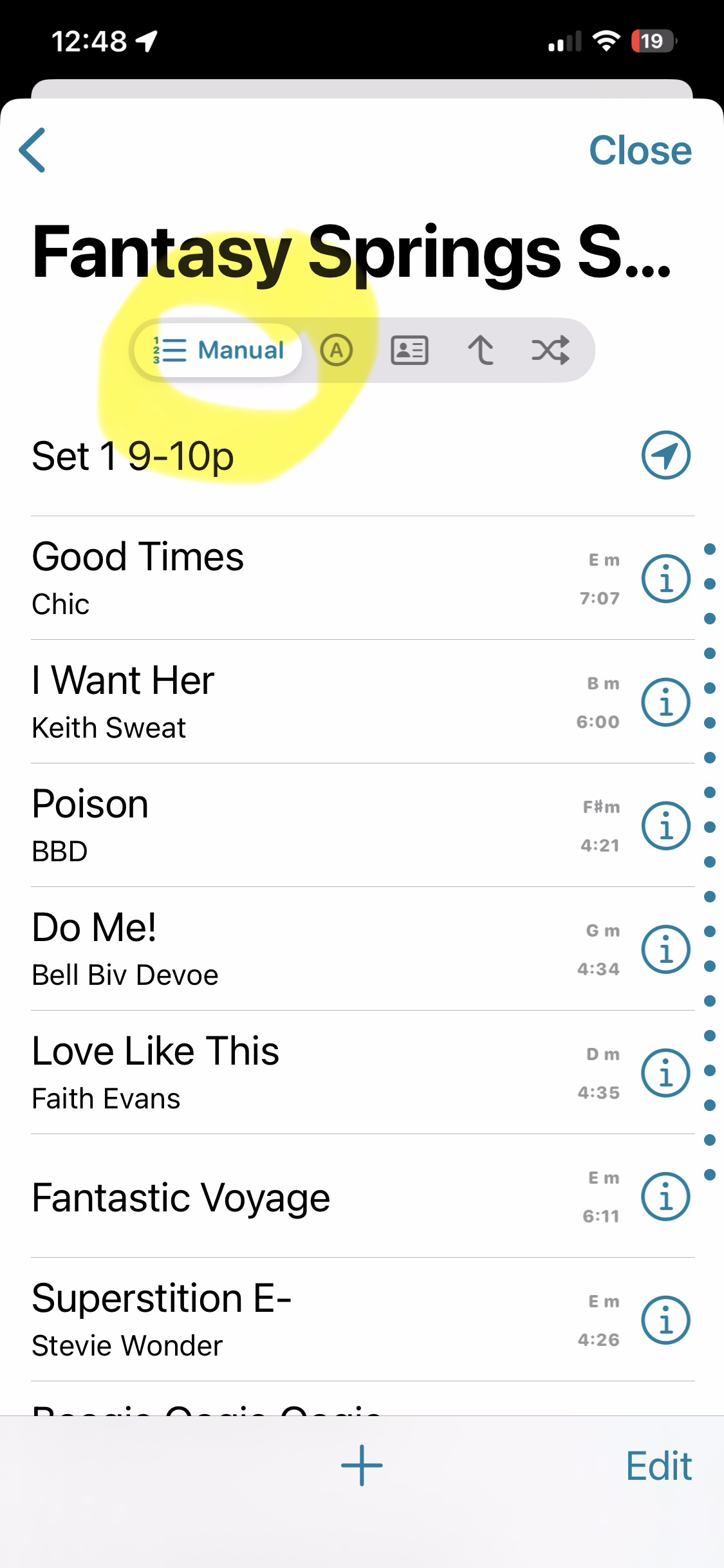
Task: Show info for Good Times
Action: (666, 579)
